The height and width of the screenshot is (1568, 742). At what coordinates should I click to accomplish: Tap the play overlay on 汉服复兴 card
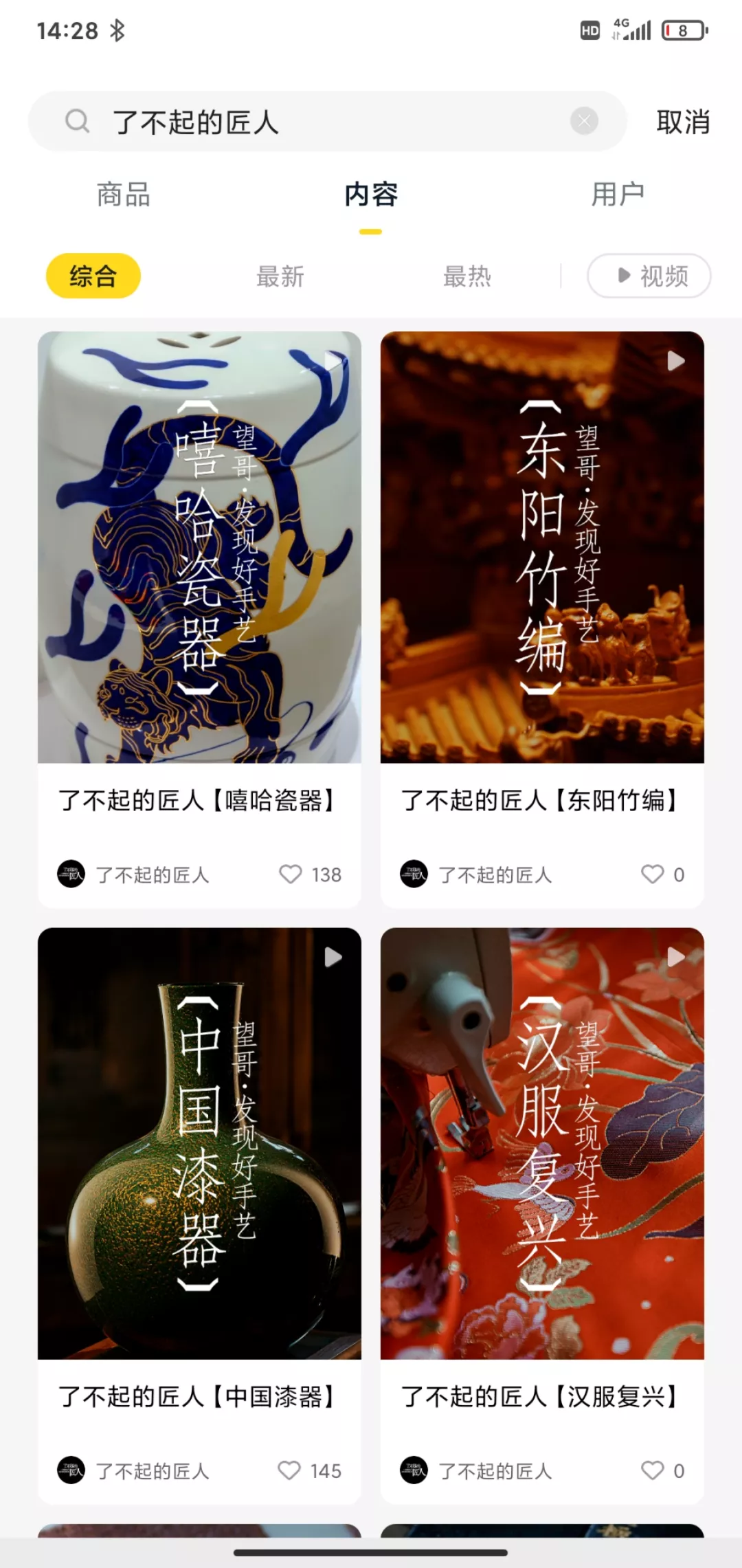click(676, 956)
